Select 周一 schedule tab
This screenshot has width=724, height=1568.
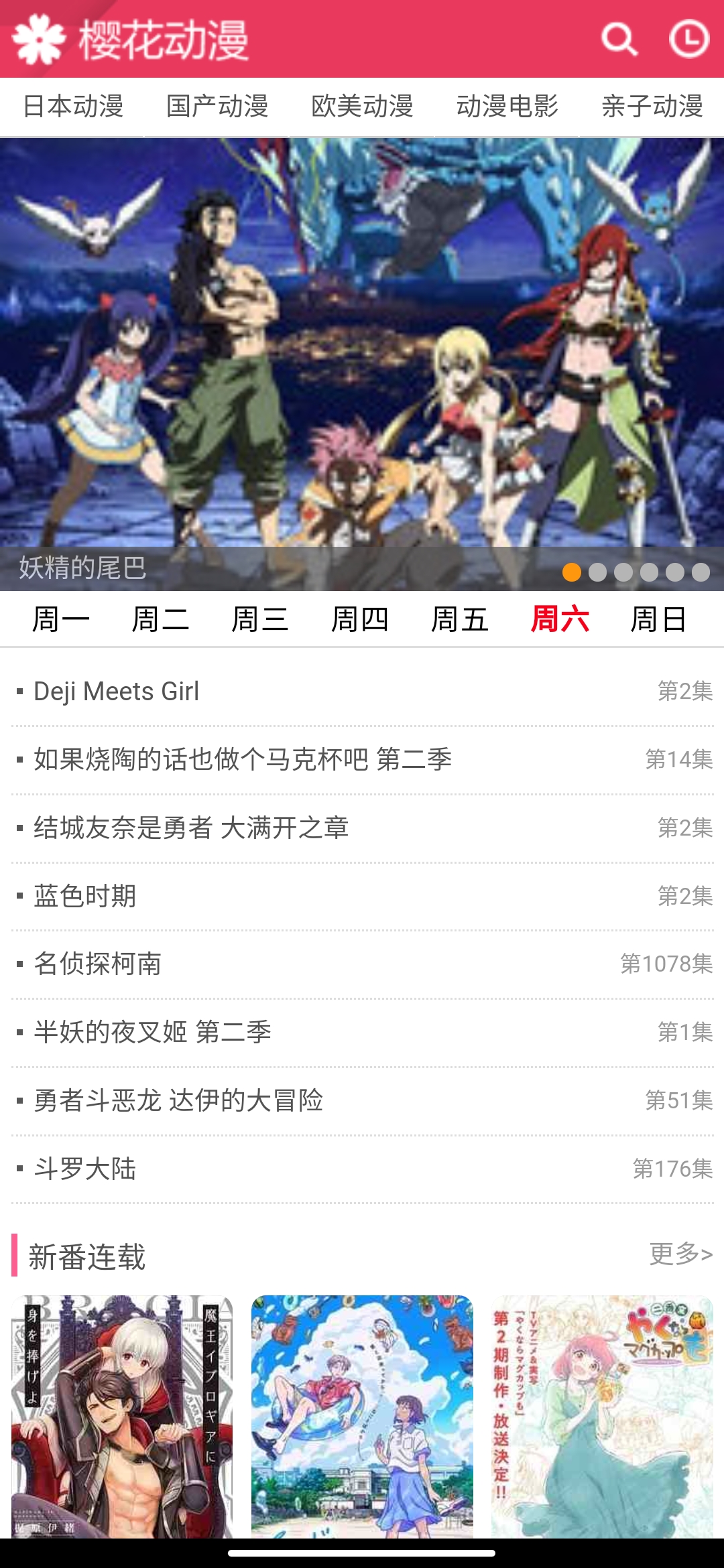tap(60, 619)
